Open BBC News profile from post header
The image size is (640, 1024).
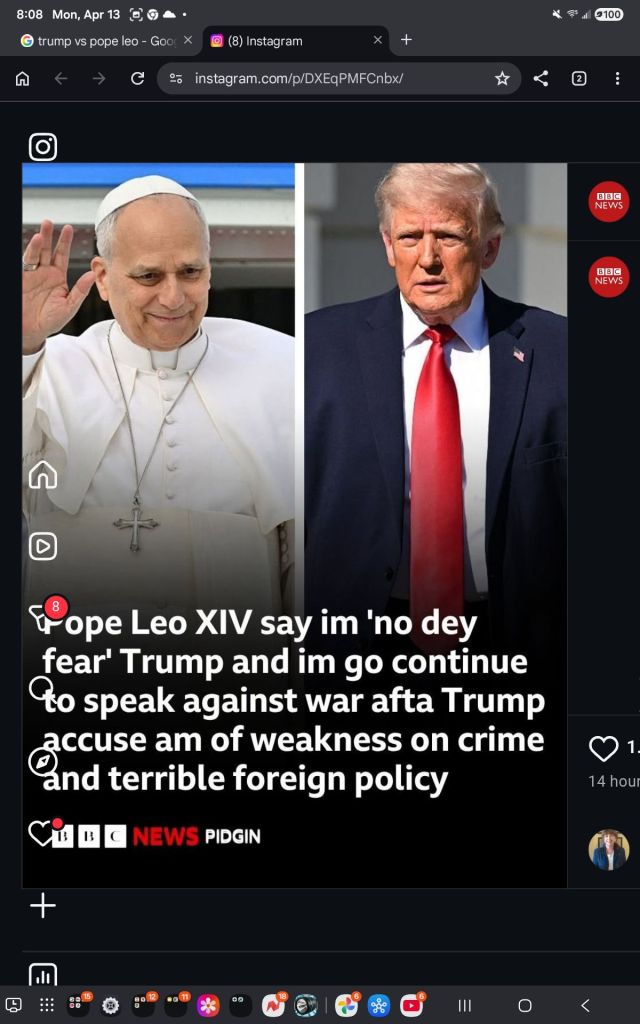click(x=608, y=201)
